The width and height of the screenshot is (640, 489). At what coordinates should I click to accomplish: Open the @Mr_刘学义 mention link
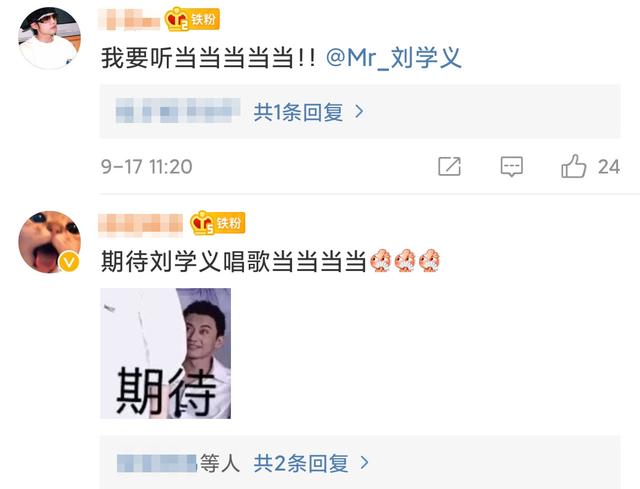coord(393,57)
